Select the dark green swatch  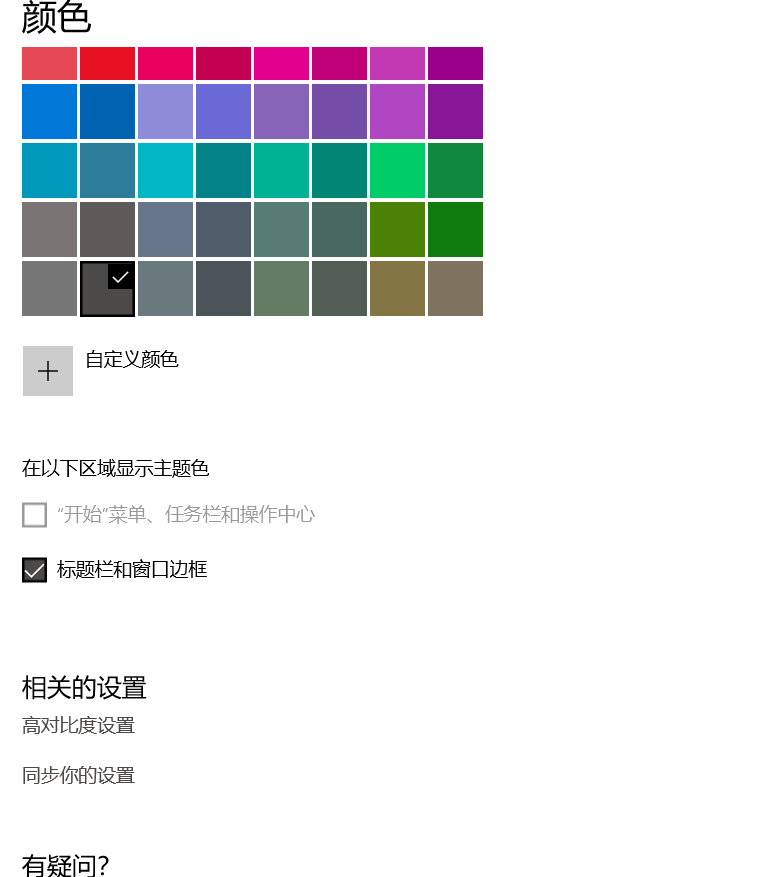tap(455, 229)
